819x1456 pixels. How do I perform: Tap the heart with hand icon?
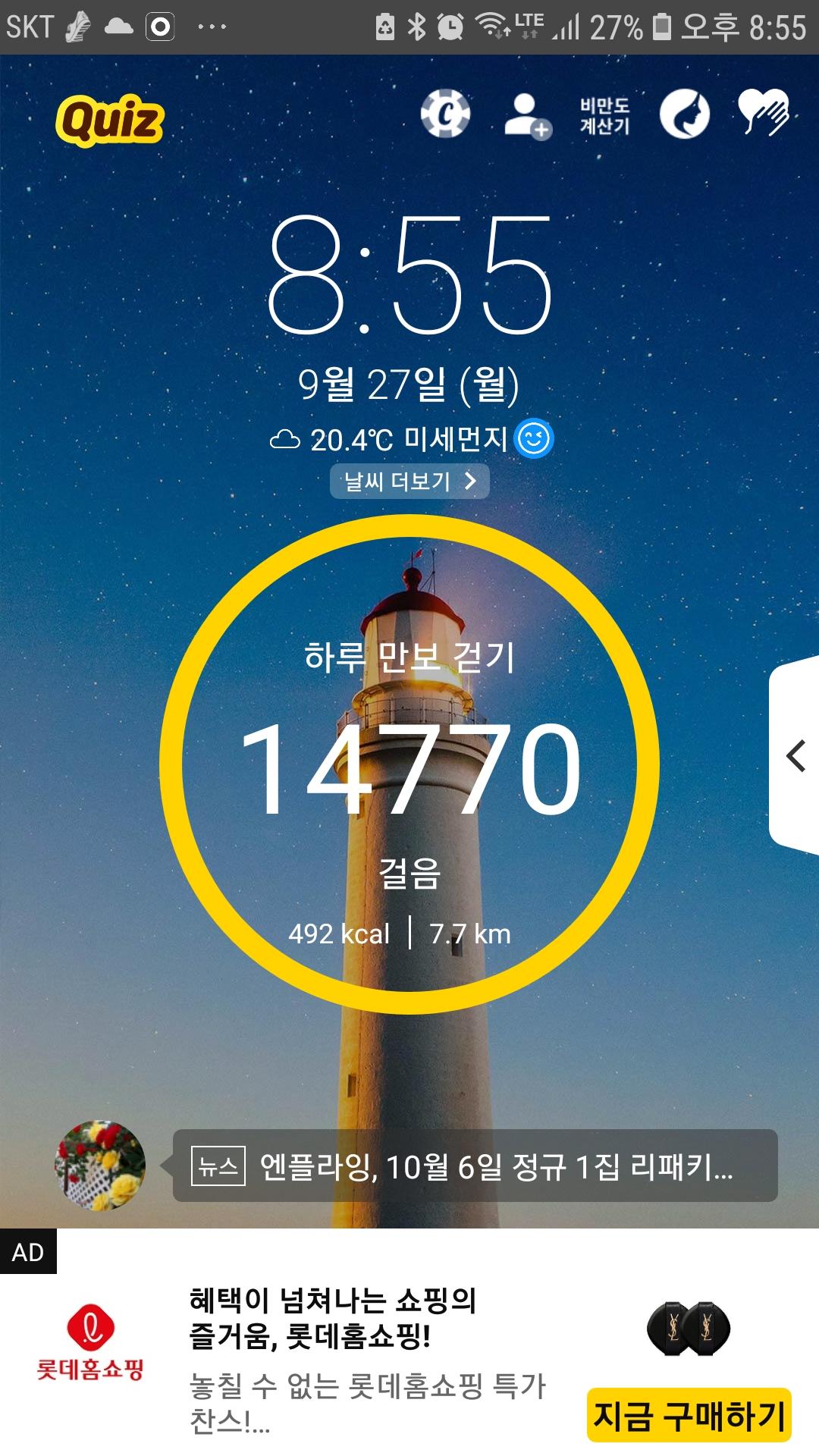point(763,114)
